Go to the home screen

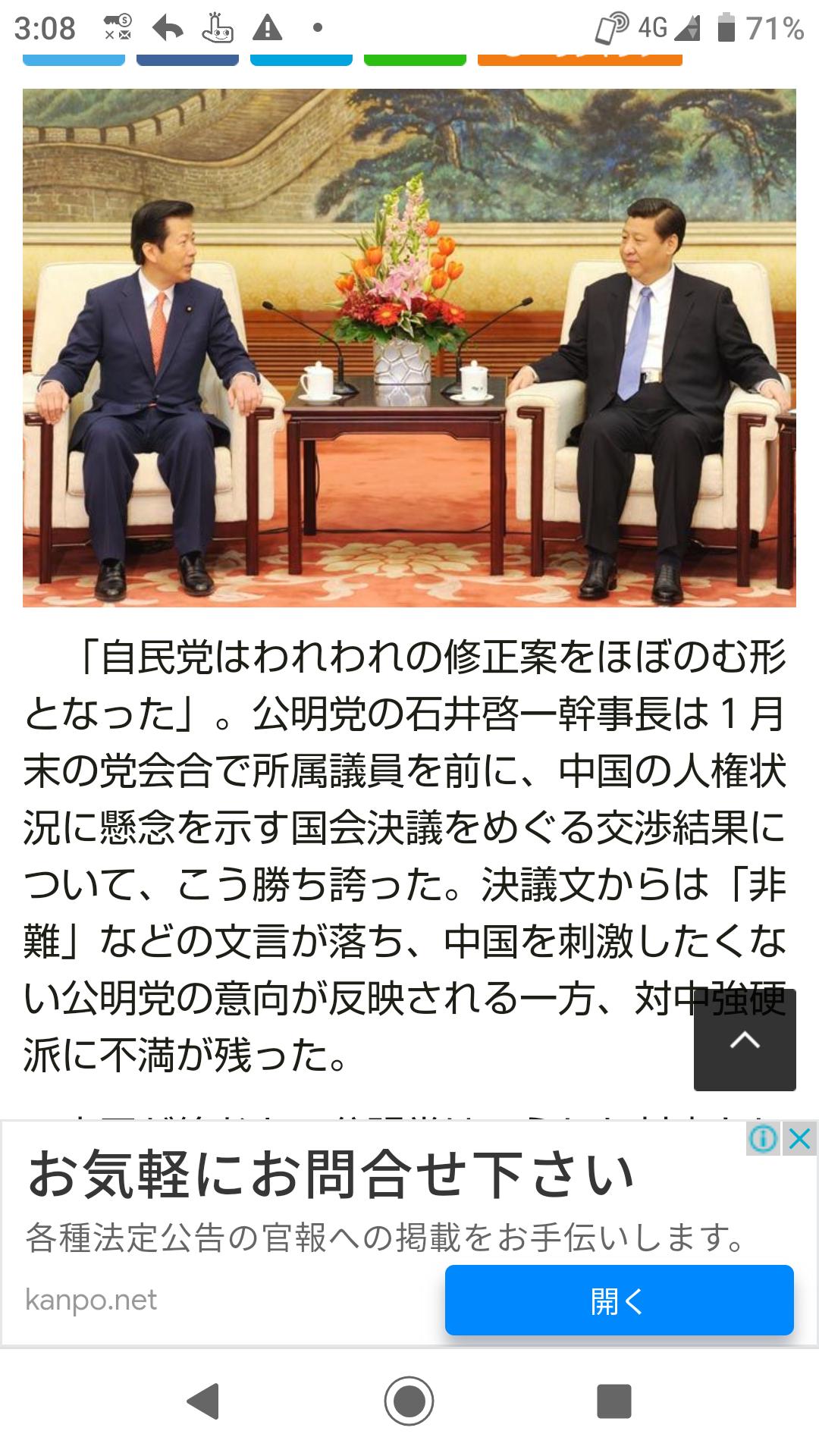point(409,1401)
